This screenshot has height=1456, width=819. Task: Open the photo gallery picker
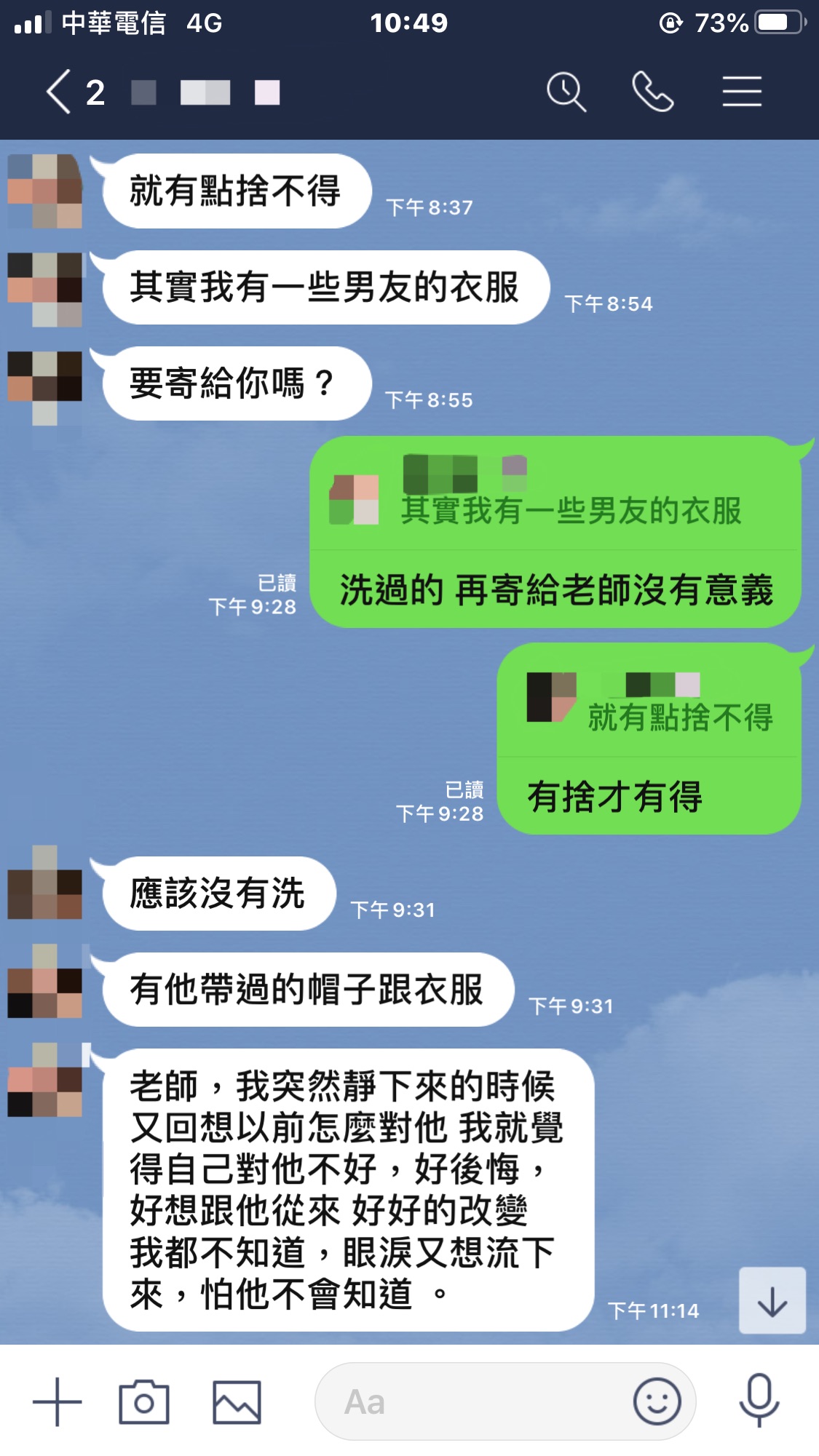coord(236,1401)
